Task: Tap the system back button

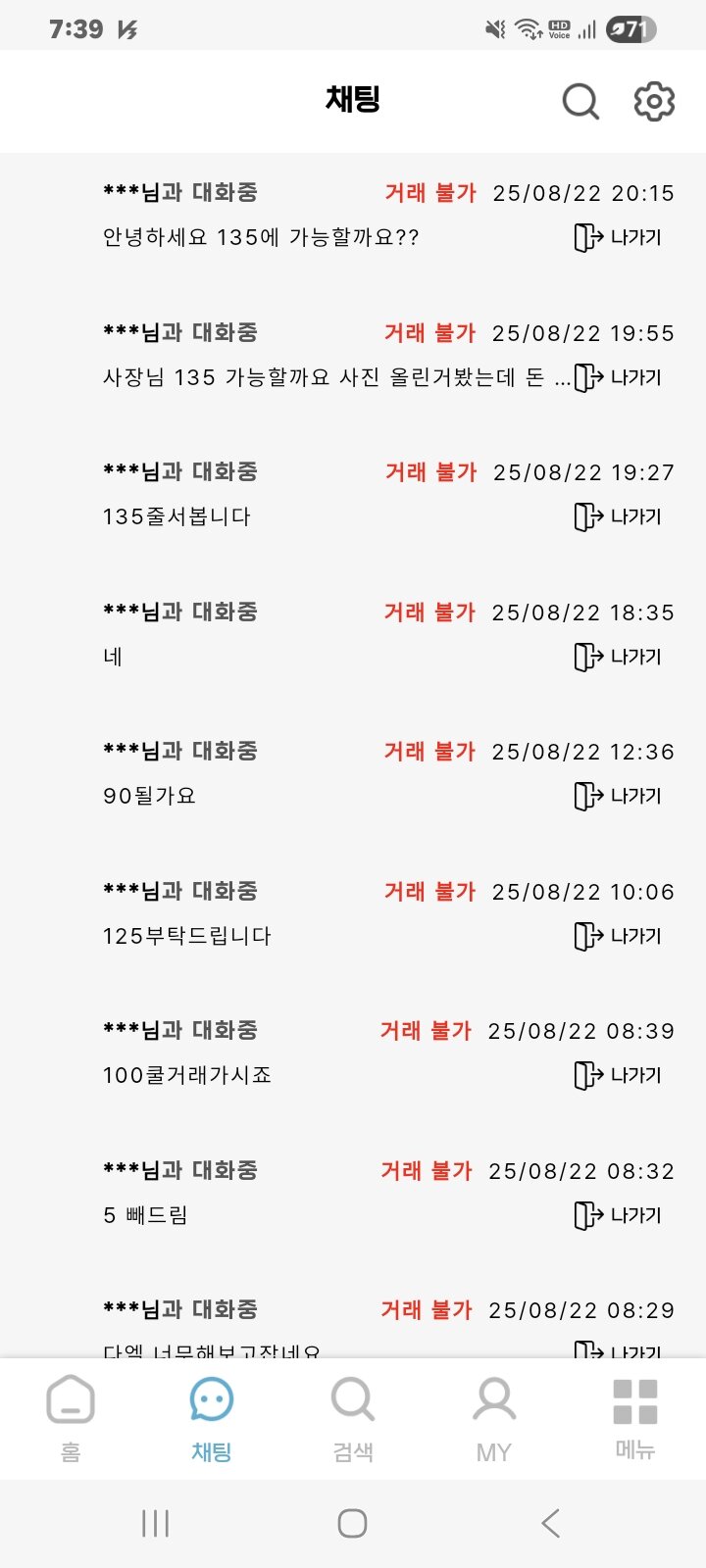Action: (551, 1524)
